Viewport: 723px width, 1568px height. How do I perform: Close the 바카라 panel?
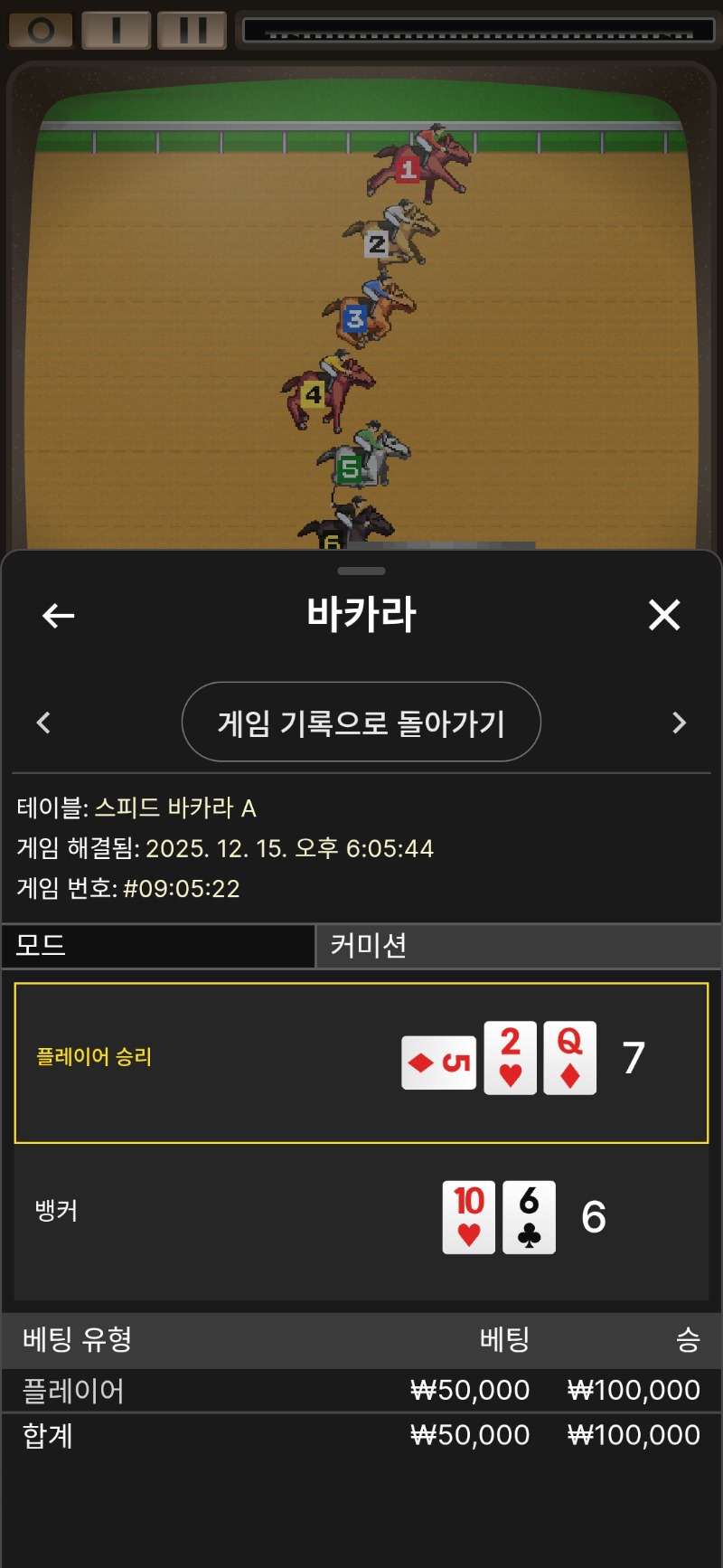click(x=664, y=616)
